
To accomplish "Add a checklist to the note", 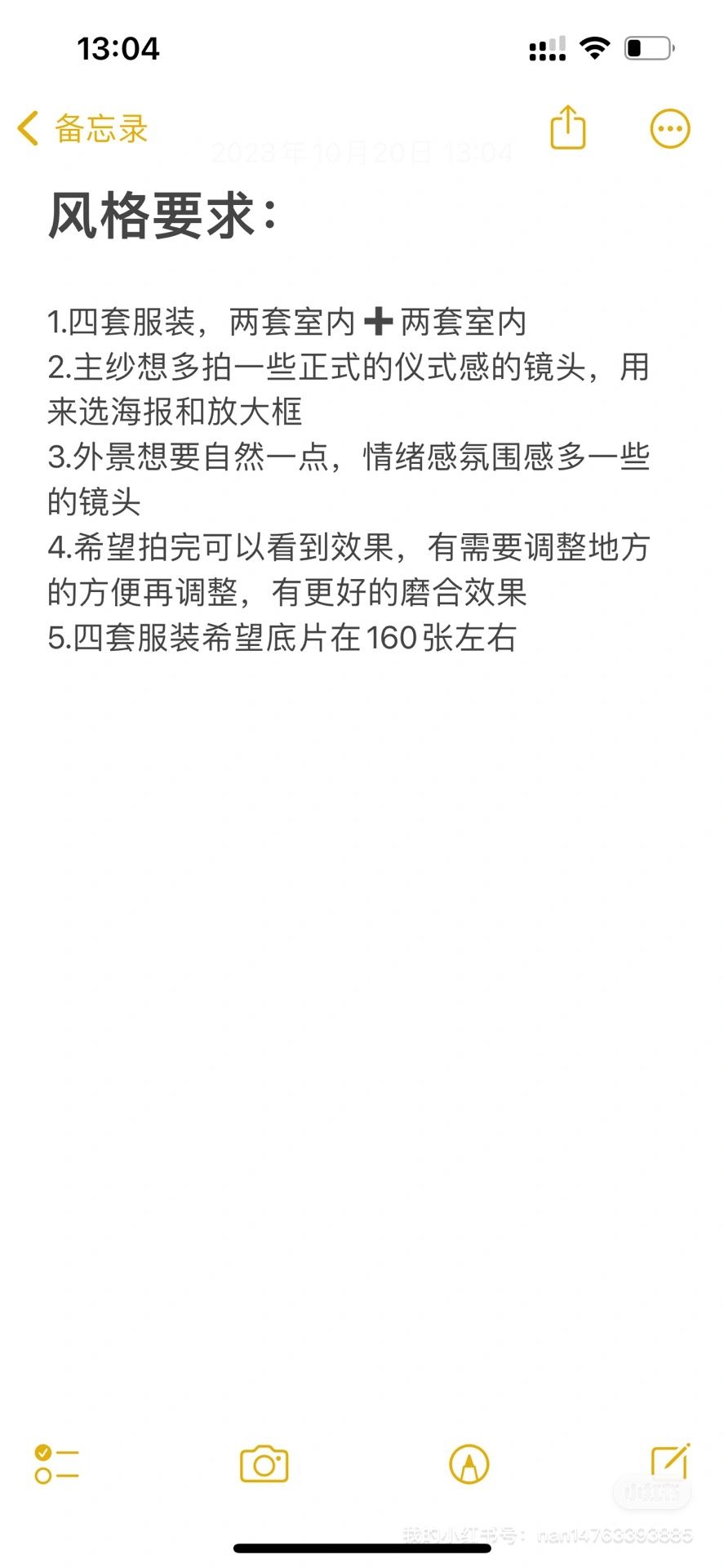I will point(56,1464).
